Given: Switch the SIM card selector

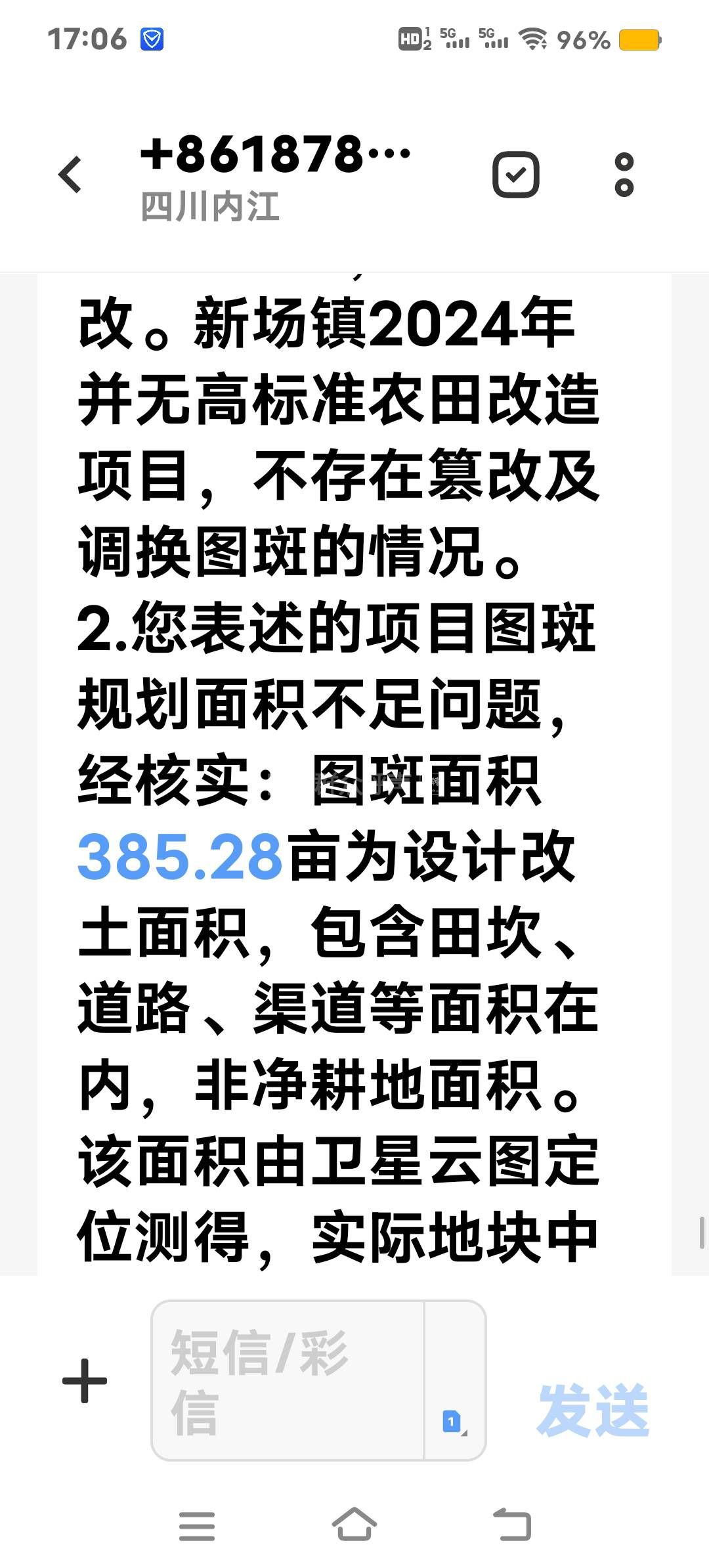Looking at the screenshot, I should pos(454,1422).
